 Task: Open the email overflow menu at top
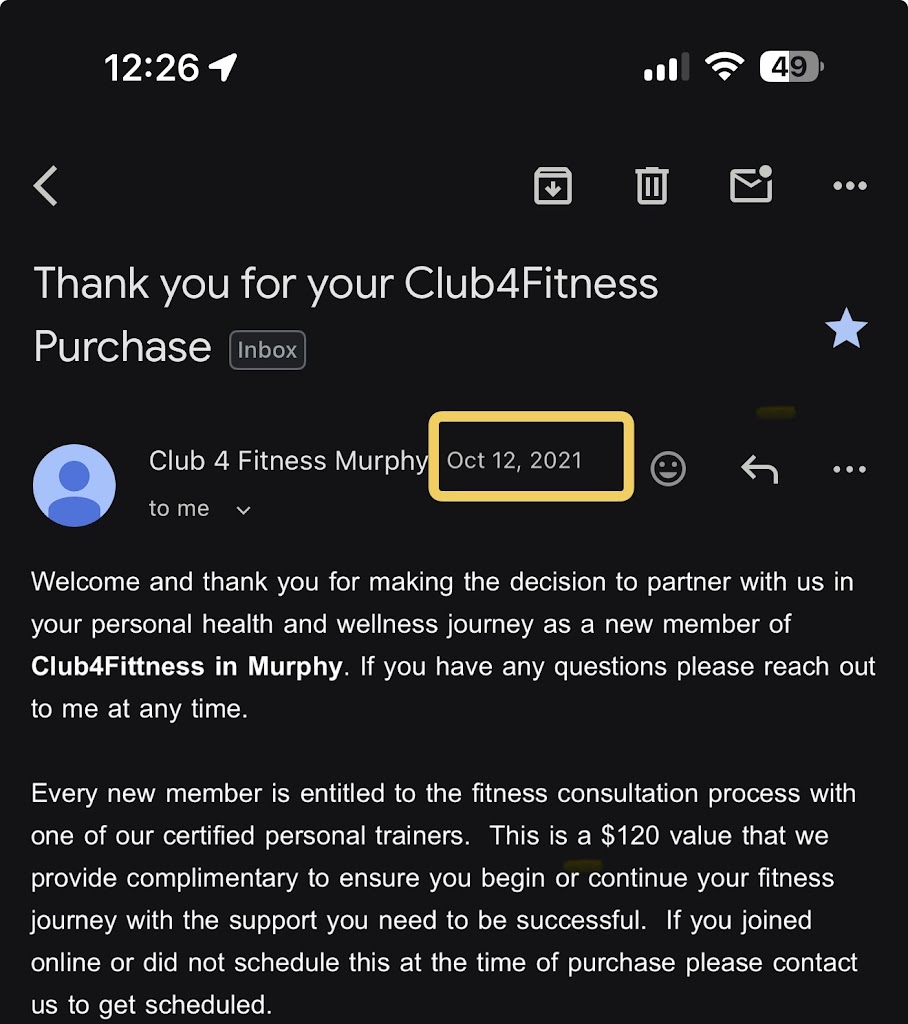(849, 186)
